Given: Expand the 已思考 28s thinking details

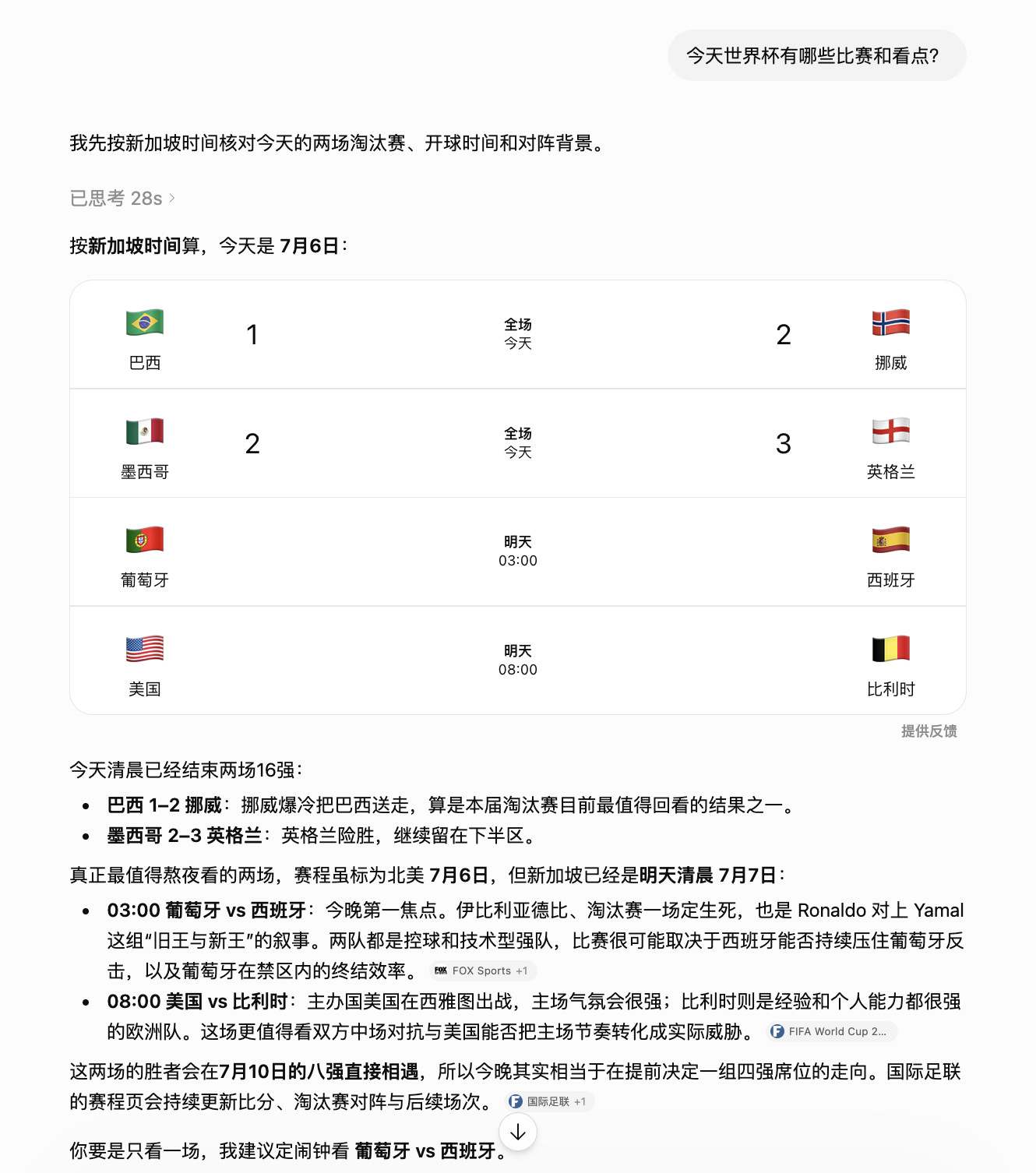Looking at the screenshot, I should click(122, 199).
